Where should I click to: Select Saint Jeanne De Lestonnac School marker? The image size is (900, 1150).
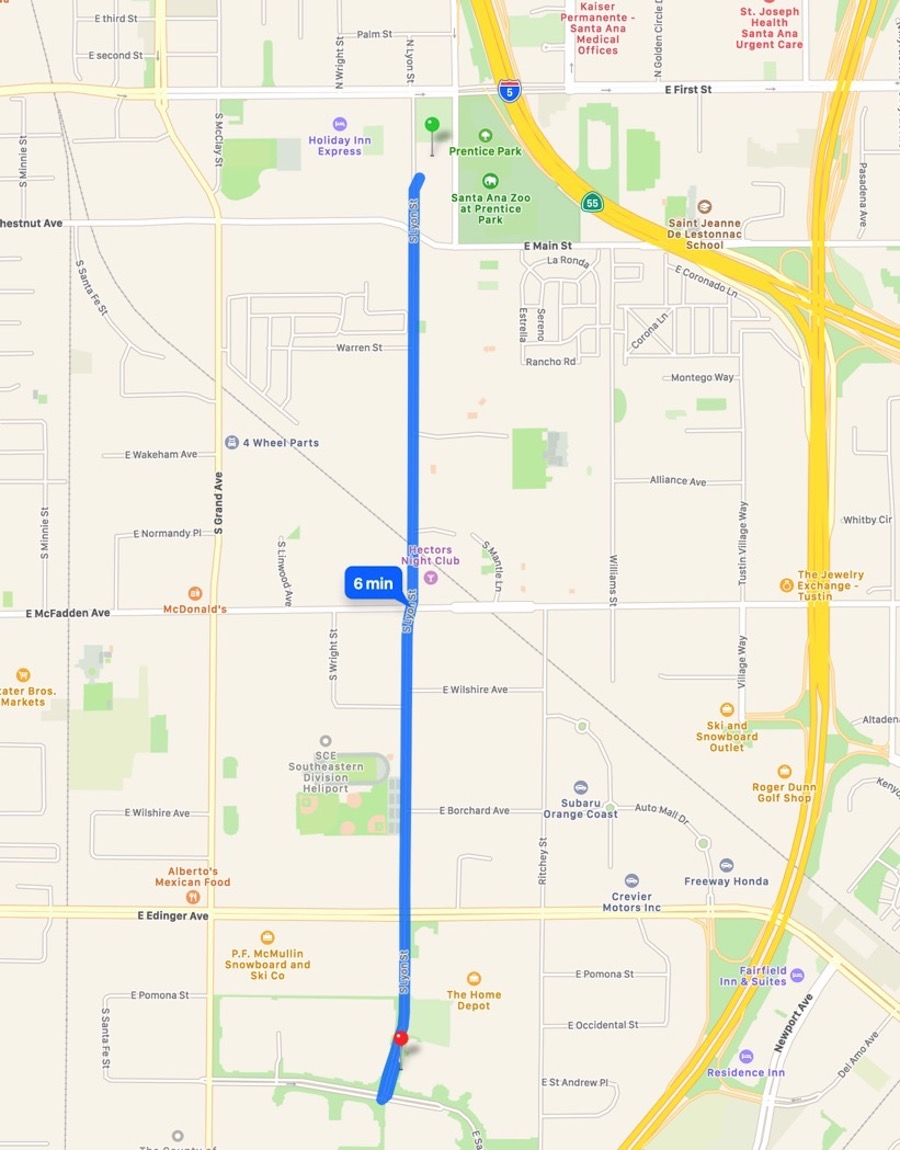coord(704,207)
